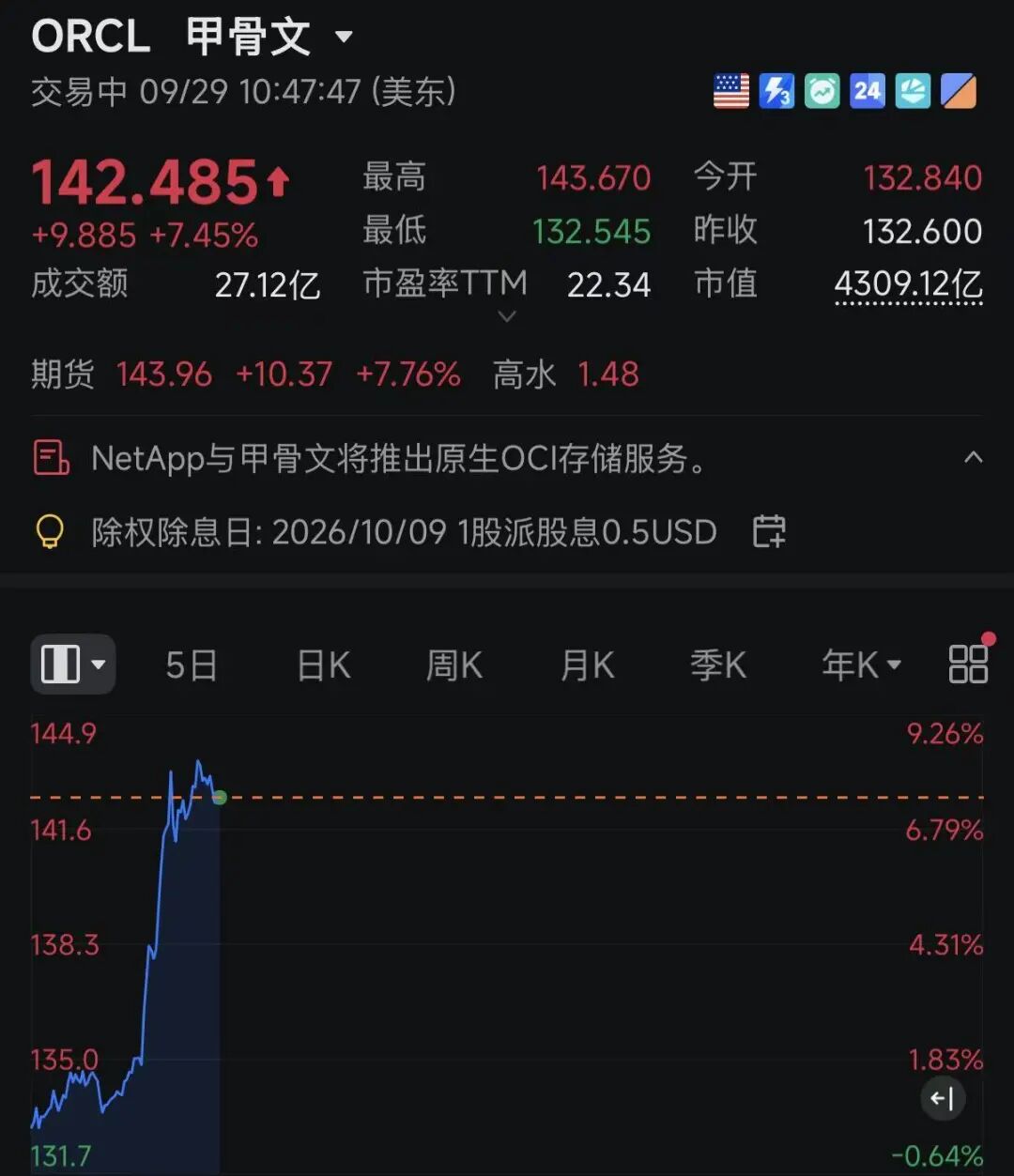The width and height of the screenshot is (1014, 1176).
Task: Add ex-dividend date to calendar
Action: (769, 531)
